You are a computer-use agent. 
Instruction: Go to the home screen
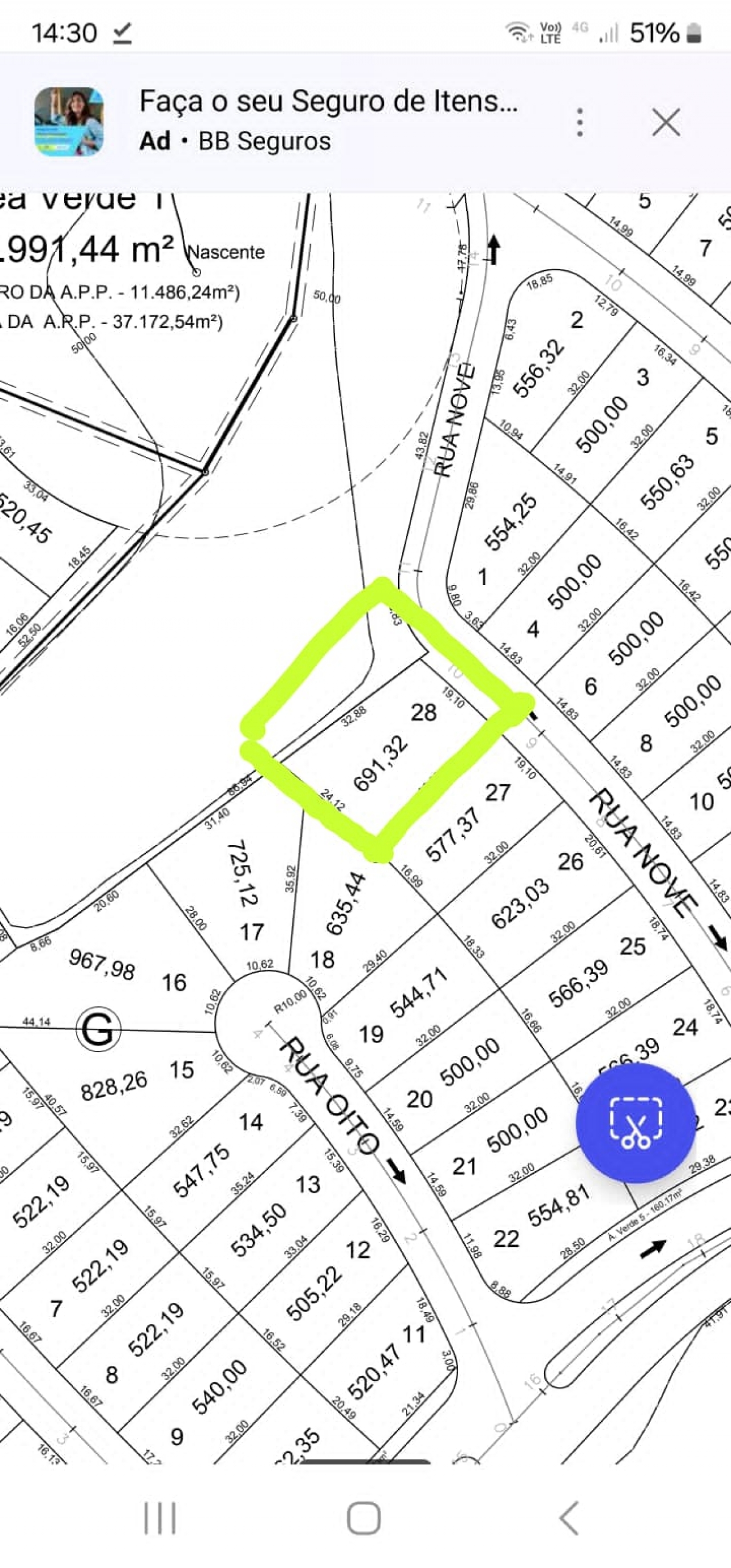pos(364,1518)
